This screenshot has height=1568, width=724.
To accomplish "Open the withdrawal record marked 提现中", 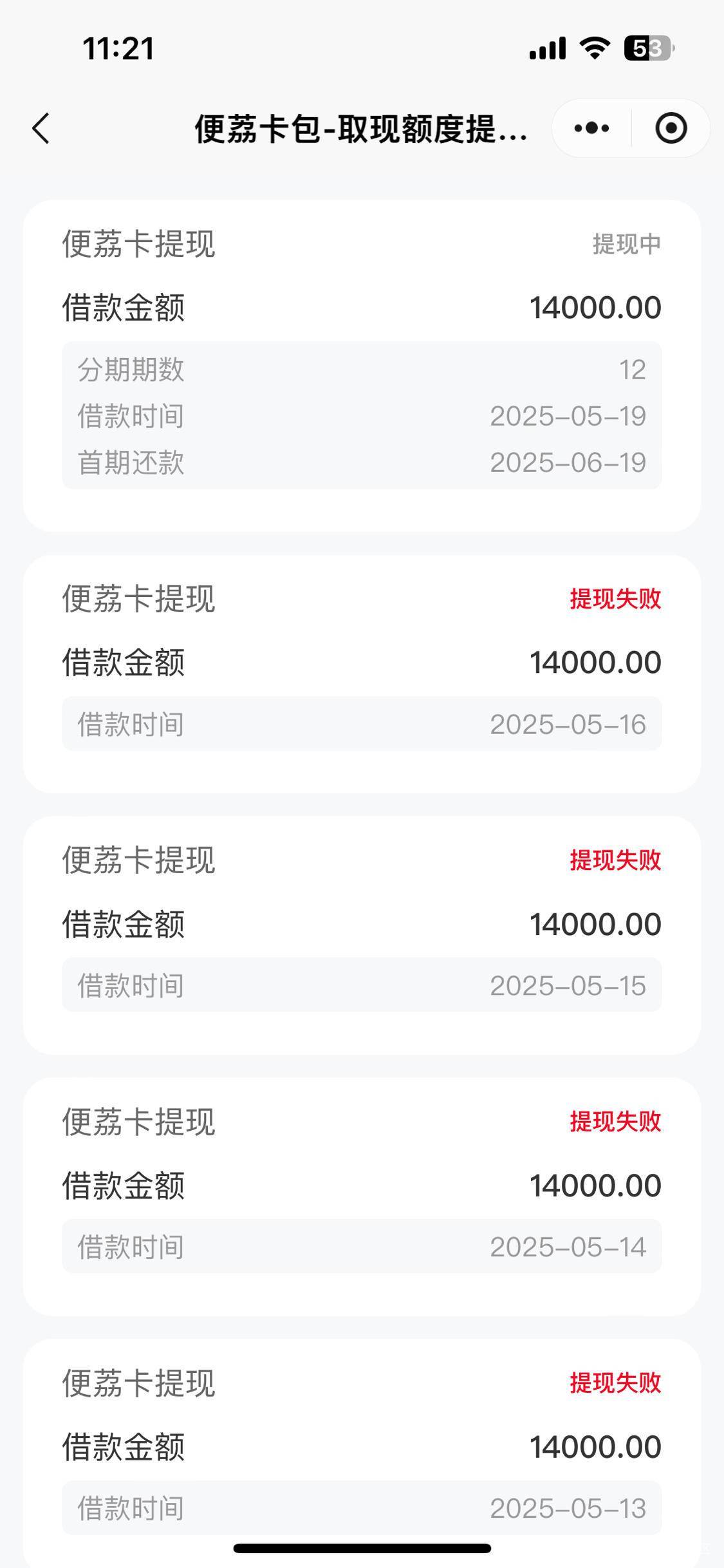I will point(362,366).
